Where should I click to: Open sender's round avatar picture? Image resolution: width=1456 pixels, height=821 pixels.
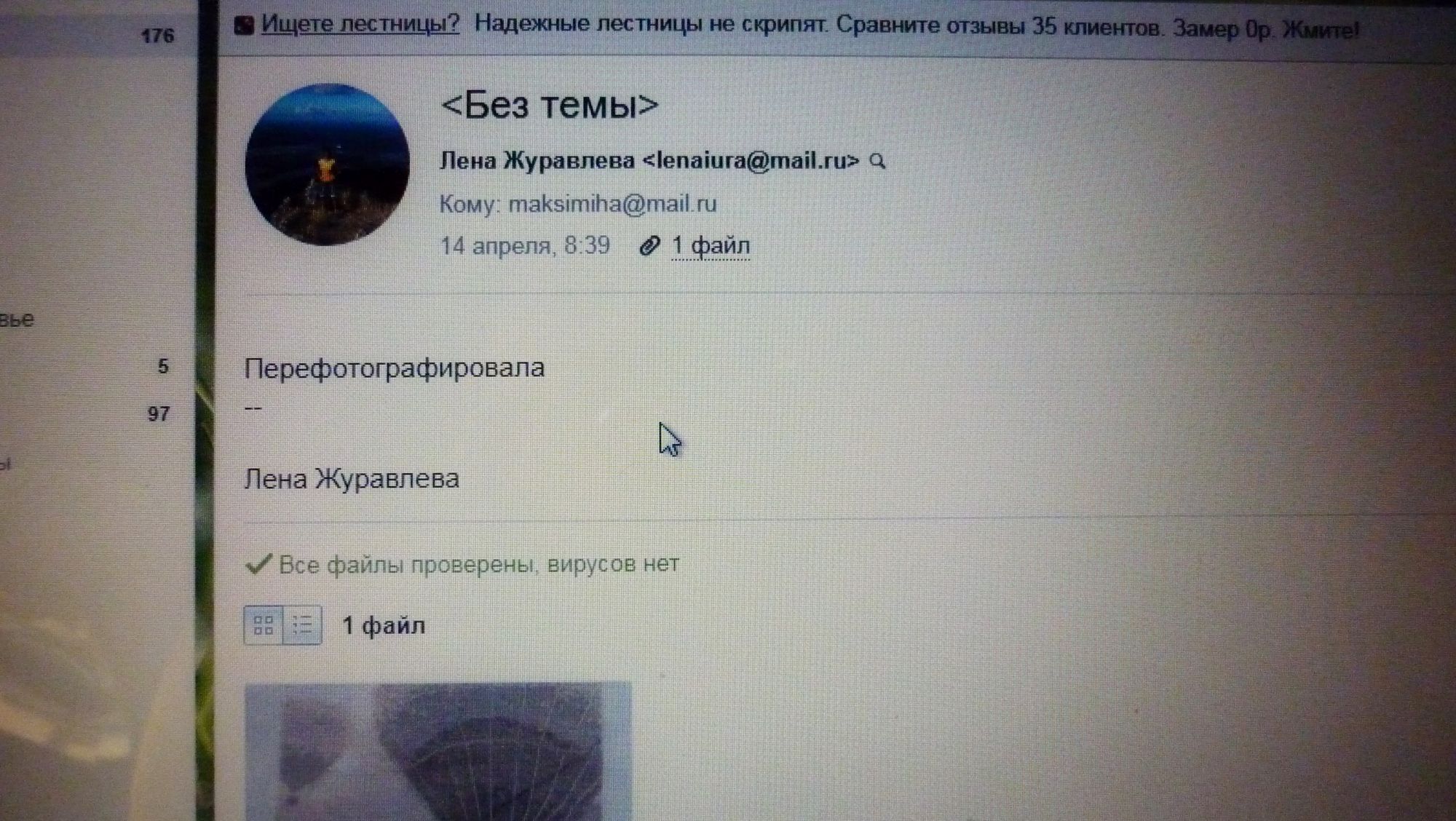pyautogui.click(x=327, y=164)
